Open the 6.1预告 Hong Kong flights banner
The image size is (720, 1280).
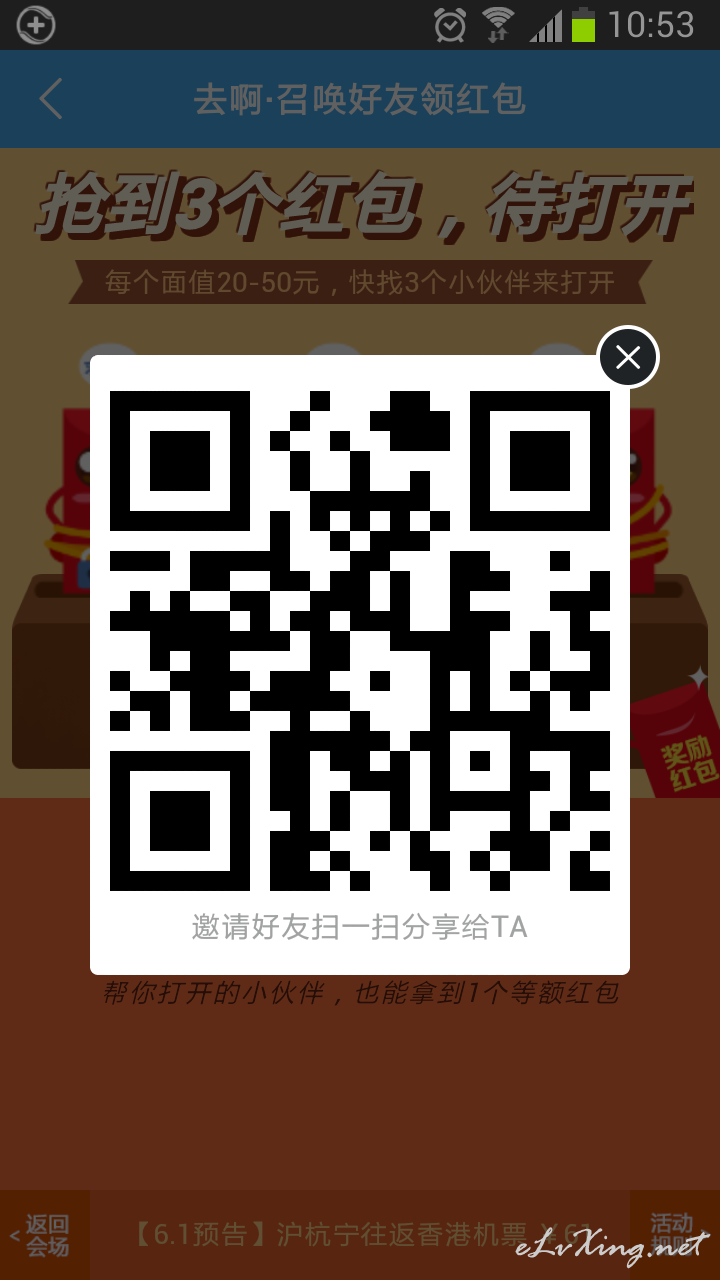[360, 1235]
